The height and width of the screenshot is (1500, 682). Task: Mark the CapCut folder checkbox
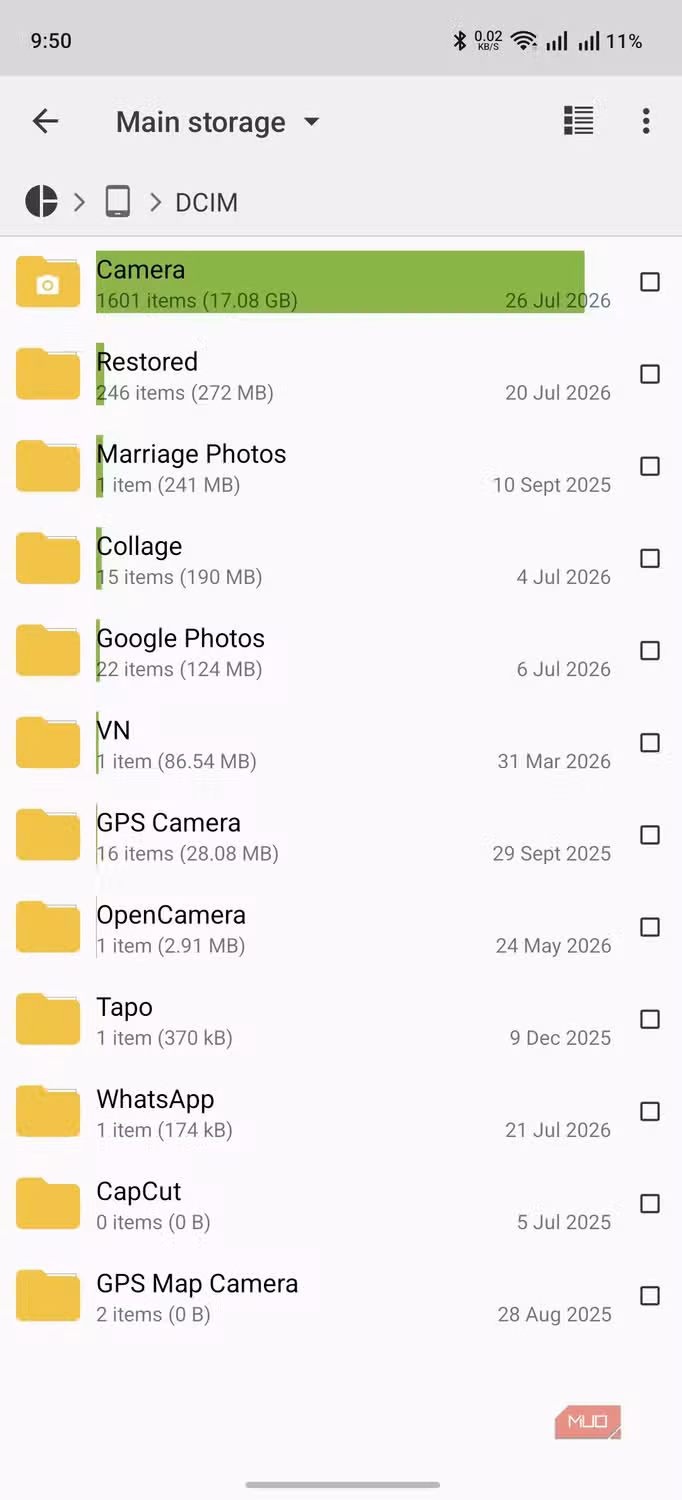pos(650,1203)
